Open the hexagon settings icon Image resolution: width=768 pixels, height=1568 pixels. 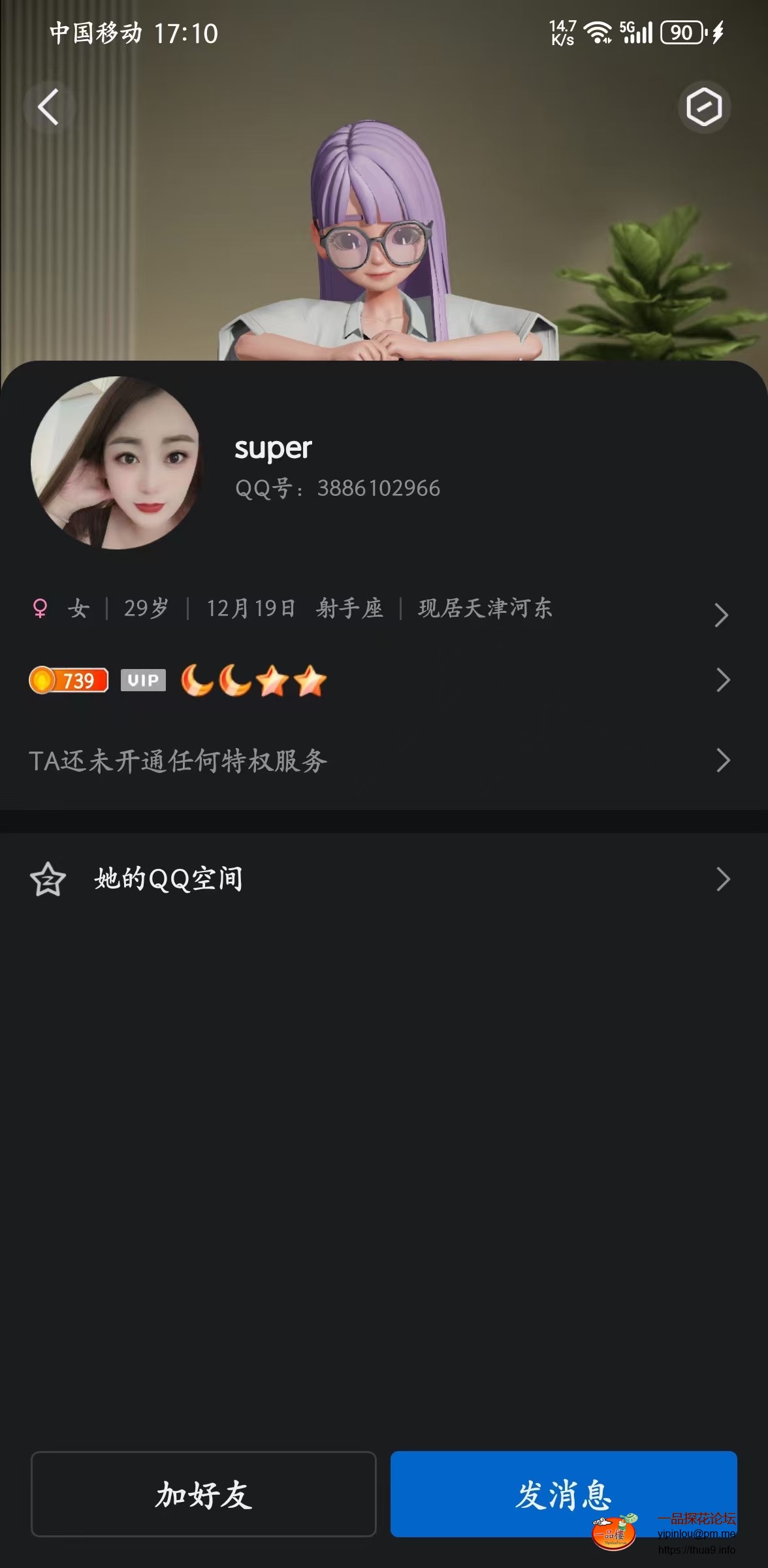[x=703, y=107]
